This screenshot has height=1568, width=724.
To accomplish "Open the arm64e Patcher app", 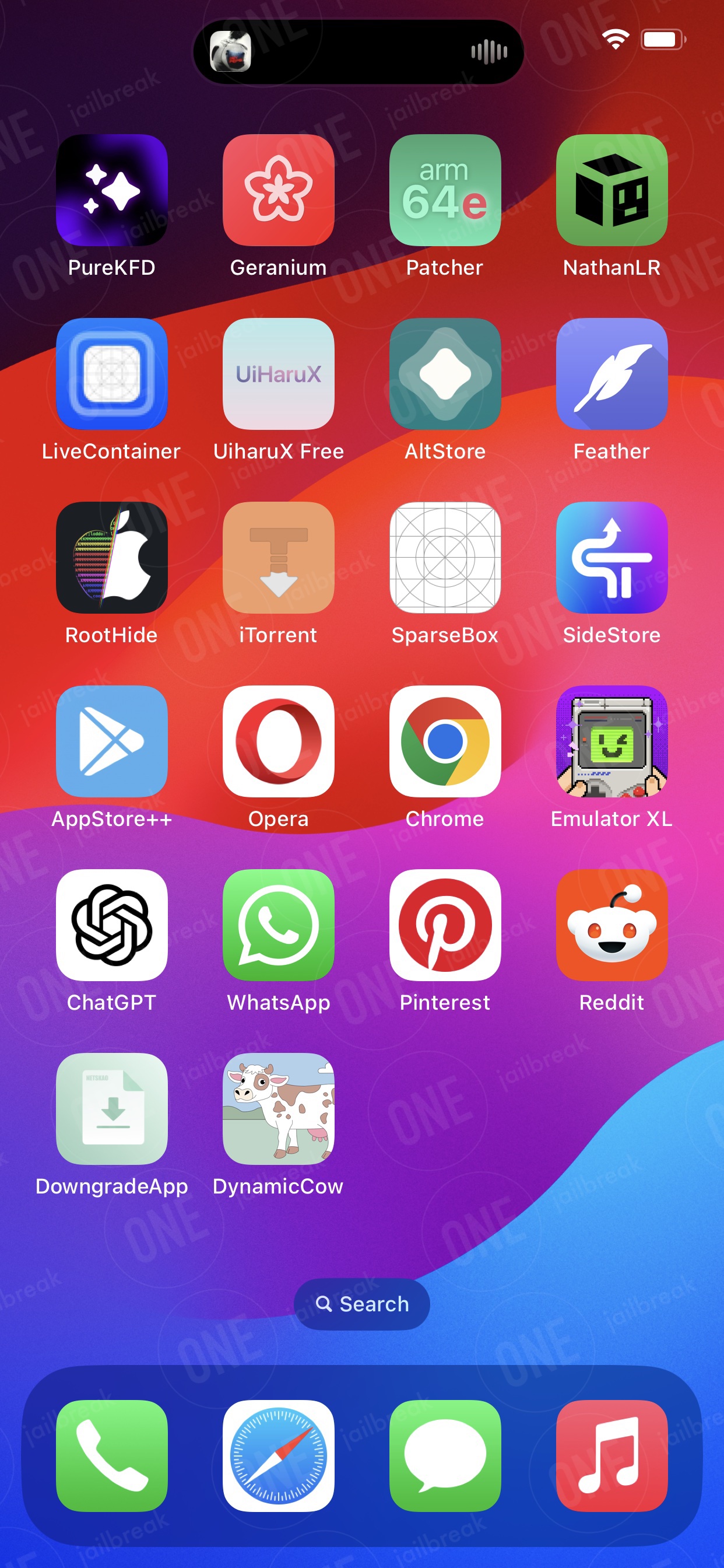I will [445, 190].
